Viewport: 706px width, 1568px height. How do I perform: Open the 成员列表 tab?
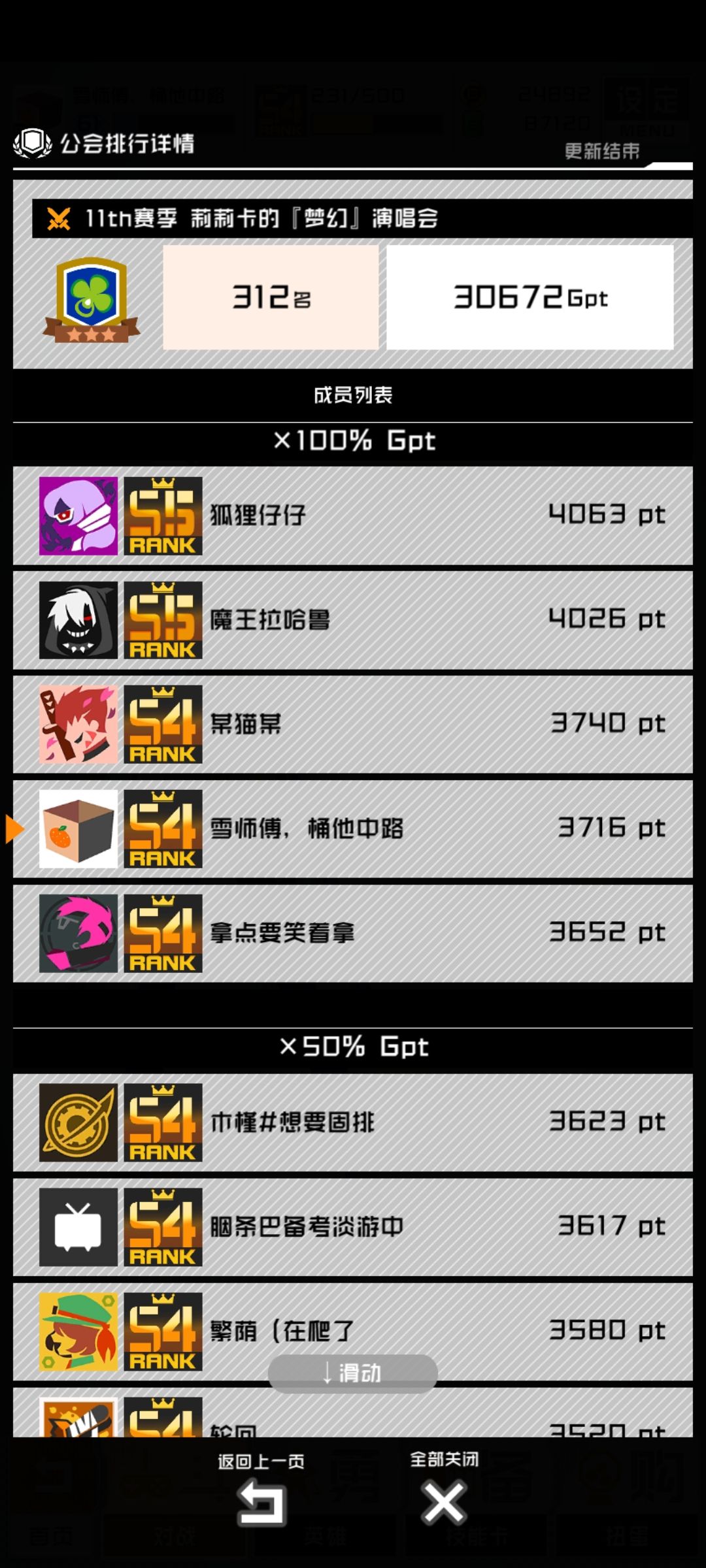353,394
